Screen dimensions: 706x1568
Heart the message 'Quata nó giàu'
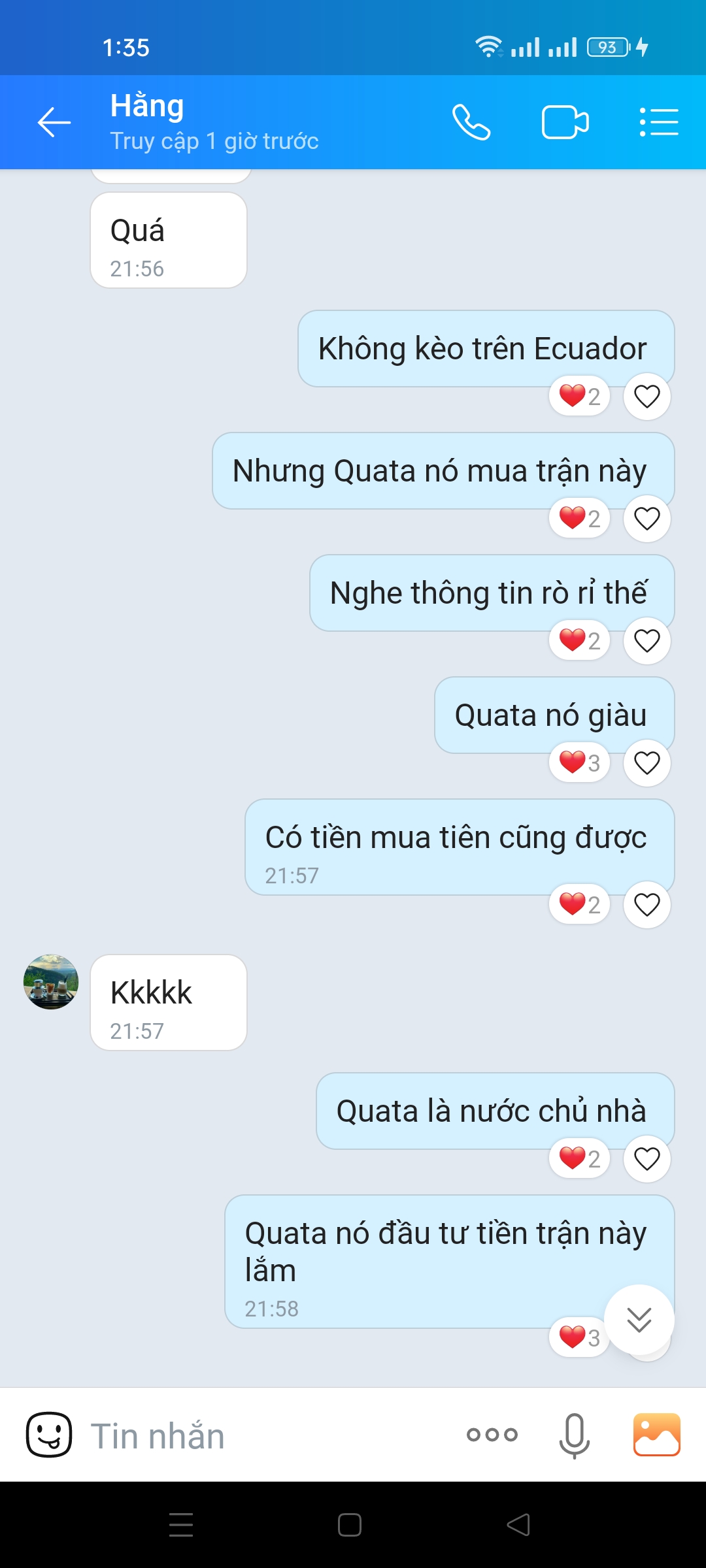[x=647, y=763]
